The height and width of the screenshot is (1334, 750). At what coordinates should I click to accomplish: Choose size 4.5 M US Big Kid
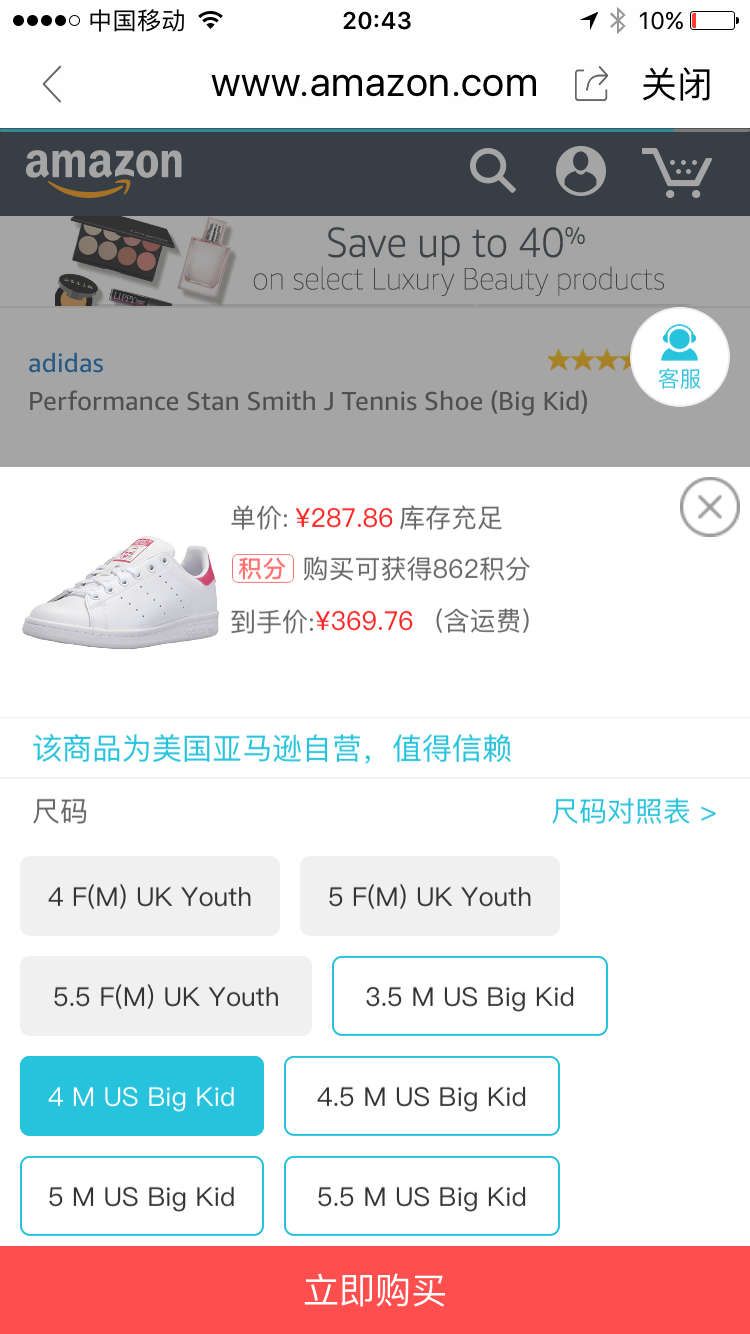421,1096
